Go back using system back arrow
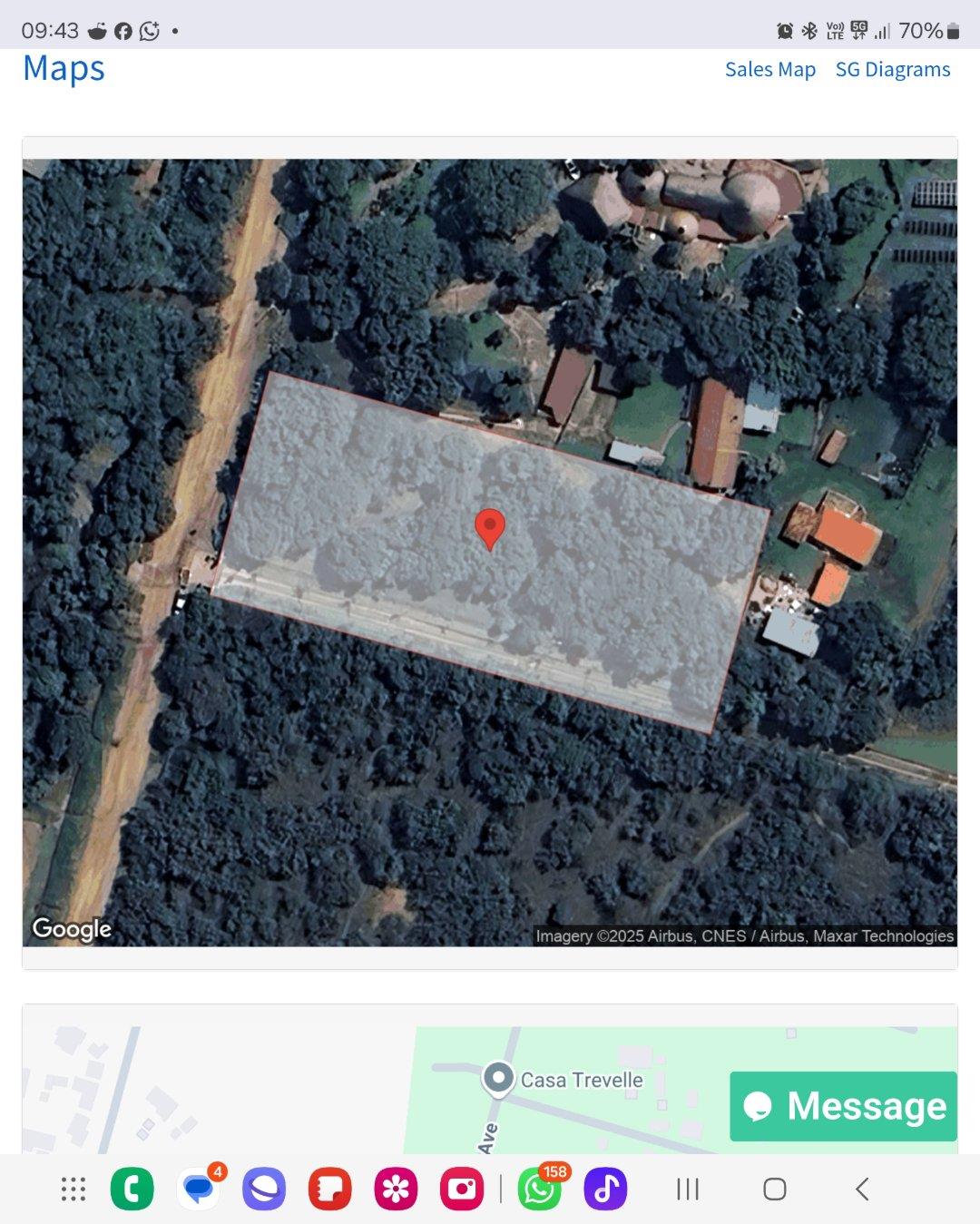The width and height of the screenshot is (980, 1224). click(x=862, y=1189)
